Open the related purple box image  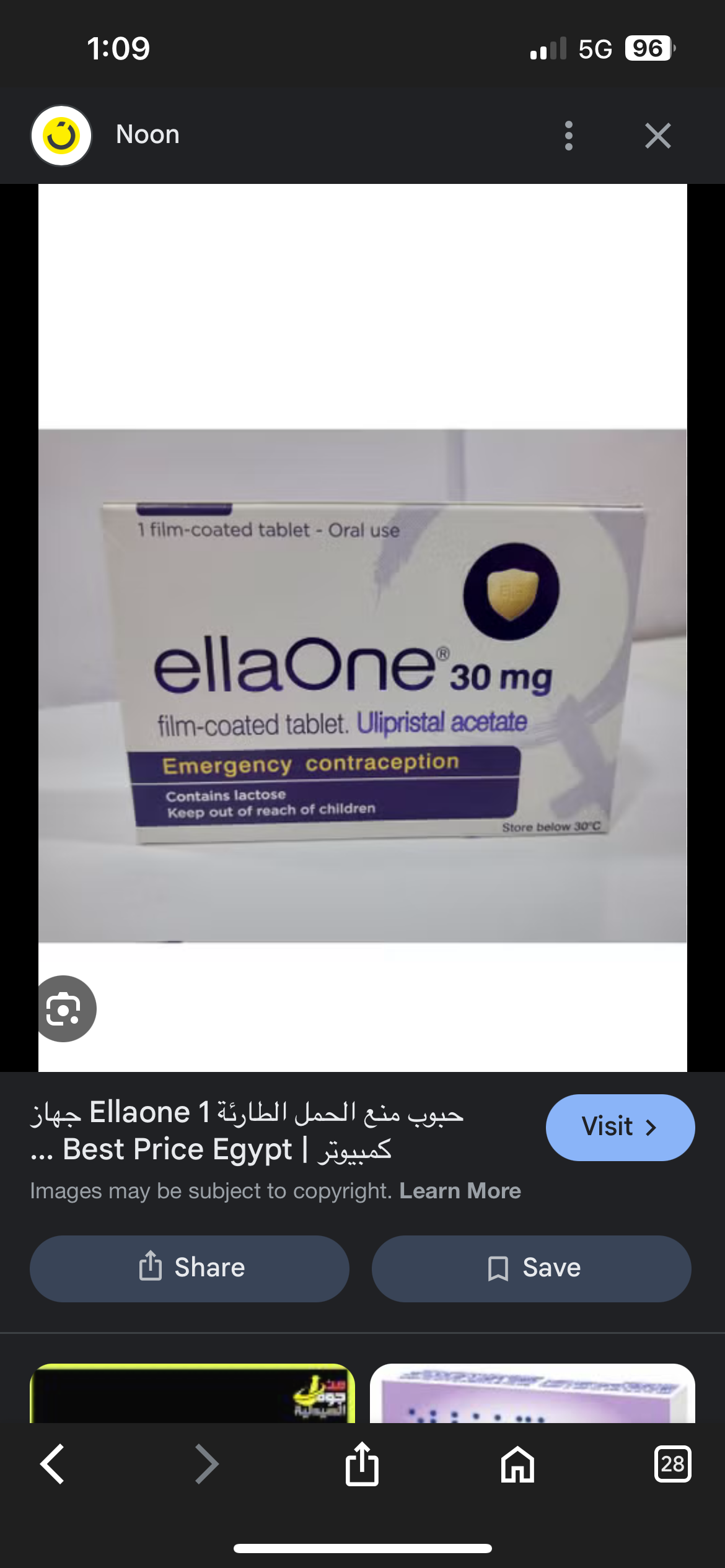[x=532, y=1393]
